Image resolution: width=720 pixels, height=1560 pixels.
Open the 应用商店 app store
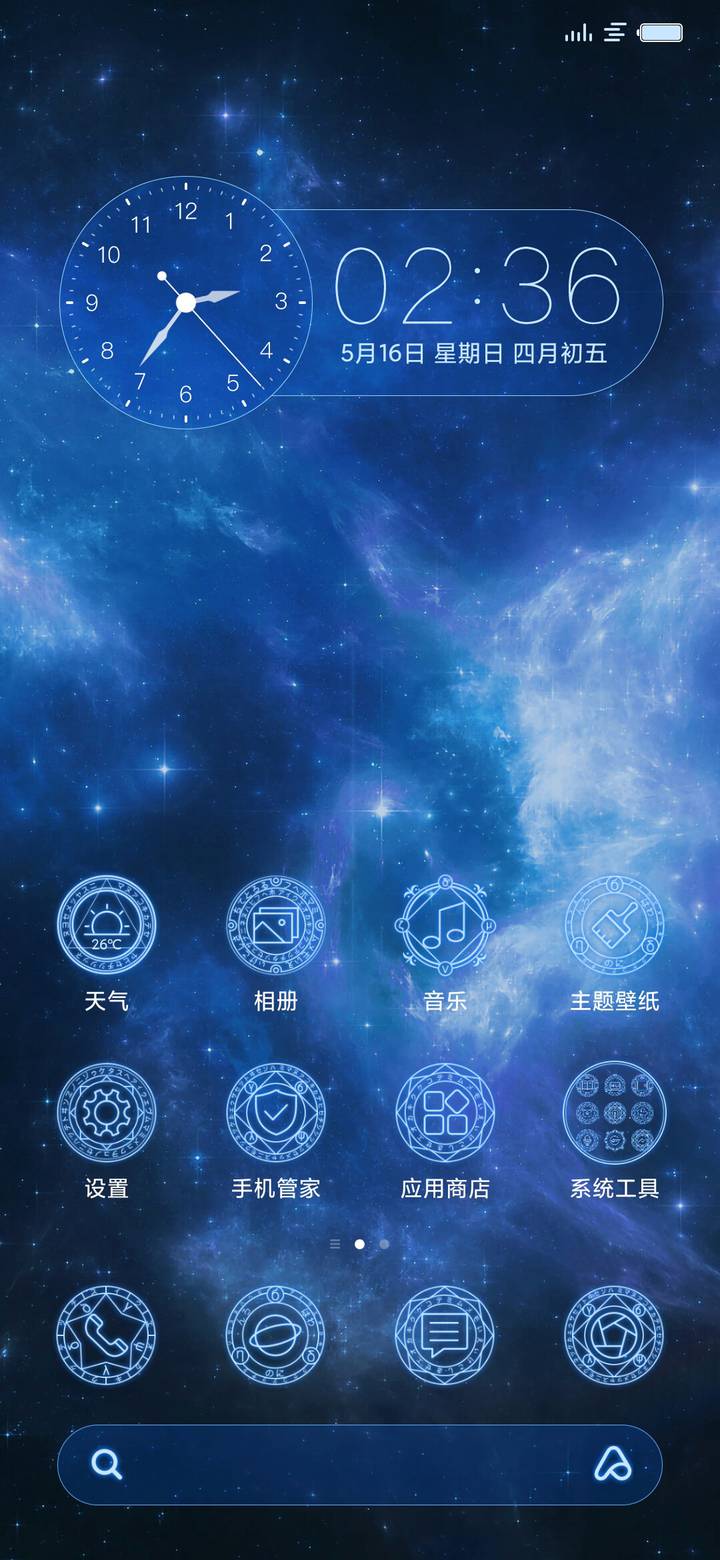click(445, 1112)
